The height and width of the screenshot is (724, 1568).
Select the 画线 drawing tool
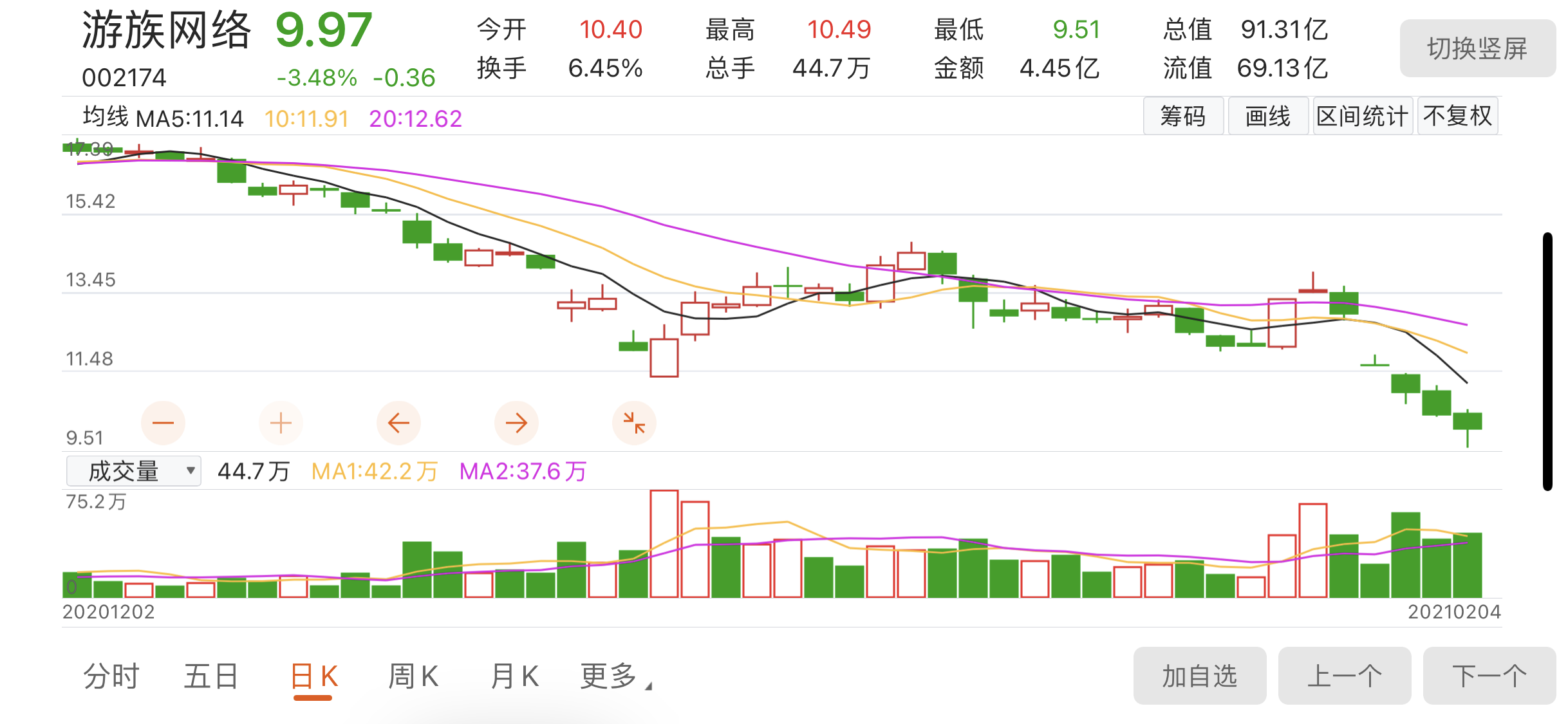(1267, 116)
